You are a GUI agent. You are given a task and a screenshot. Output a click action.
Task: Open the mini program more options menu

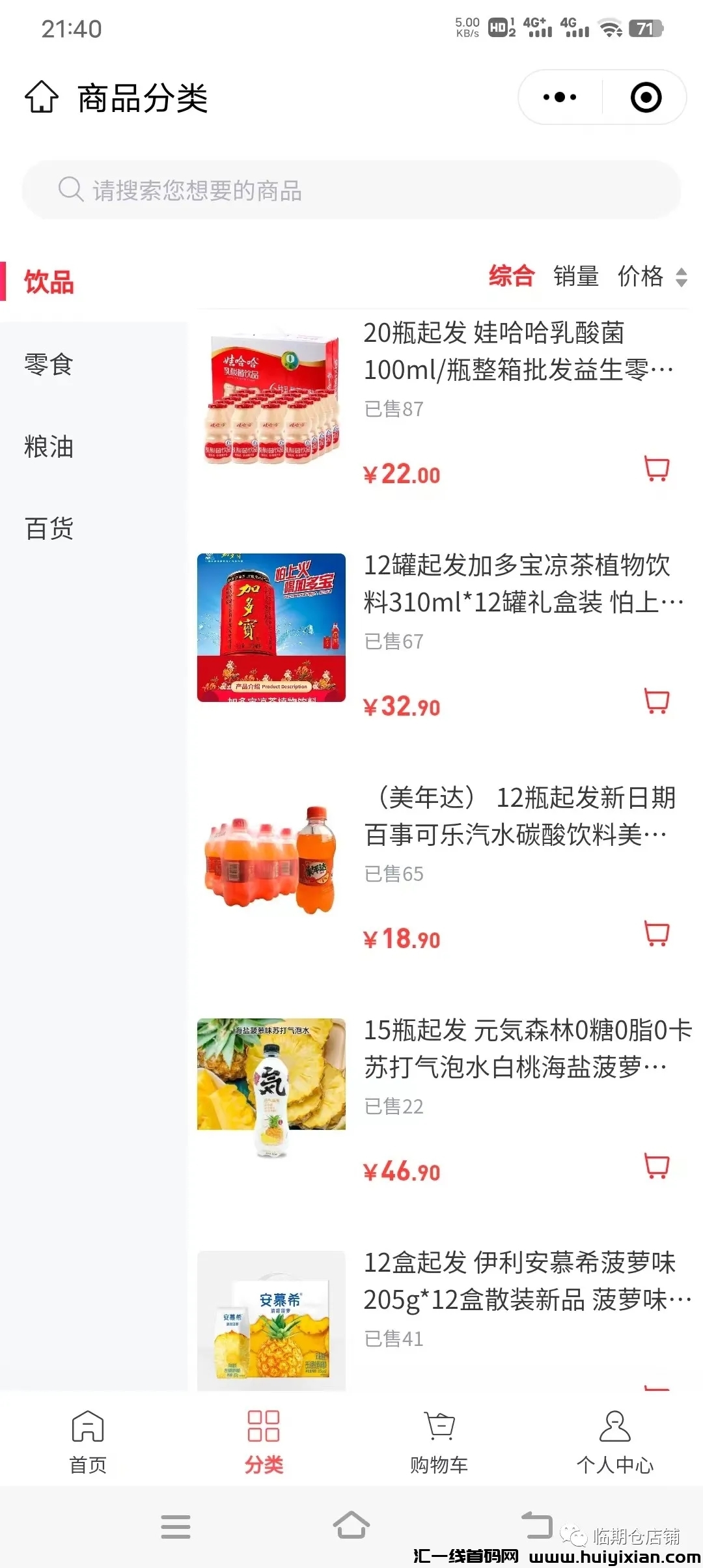[560, 98]
